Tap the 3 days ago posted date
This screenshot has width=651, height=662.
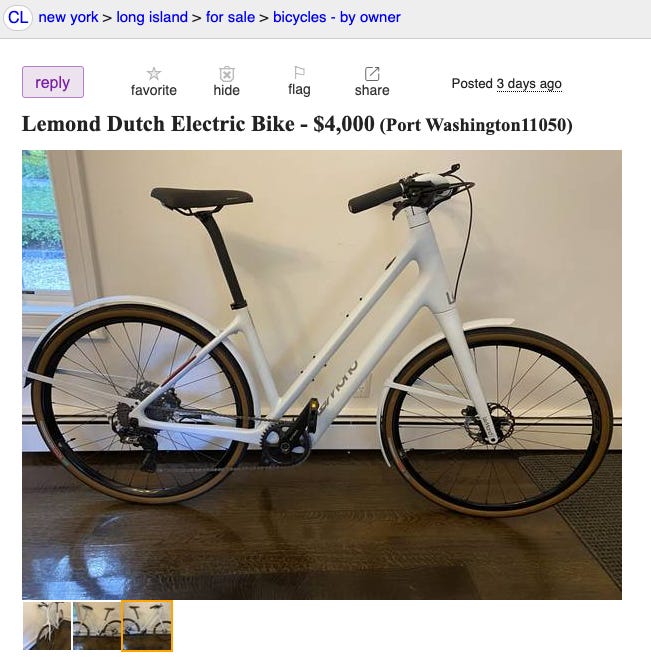tap(529, 84)
